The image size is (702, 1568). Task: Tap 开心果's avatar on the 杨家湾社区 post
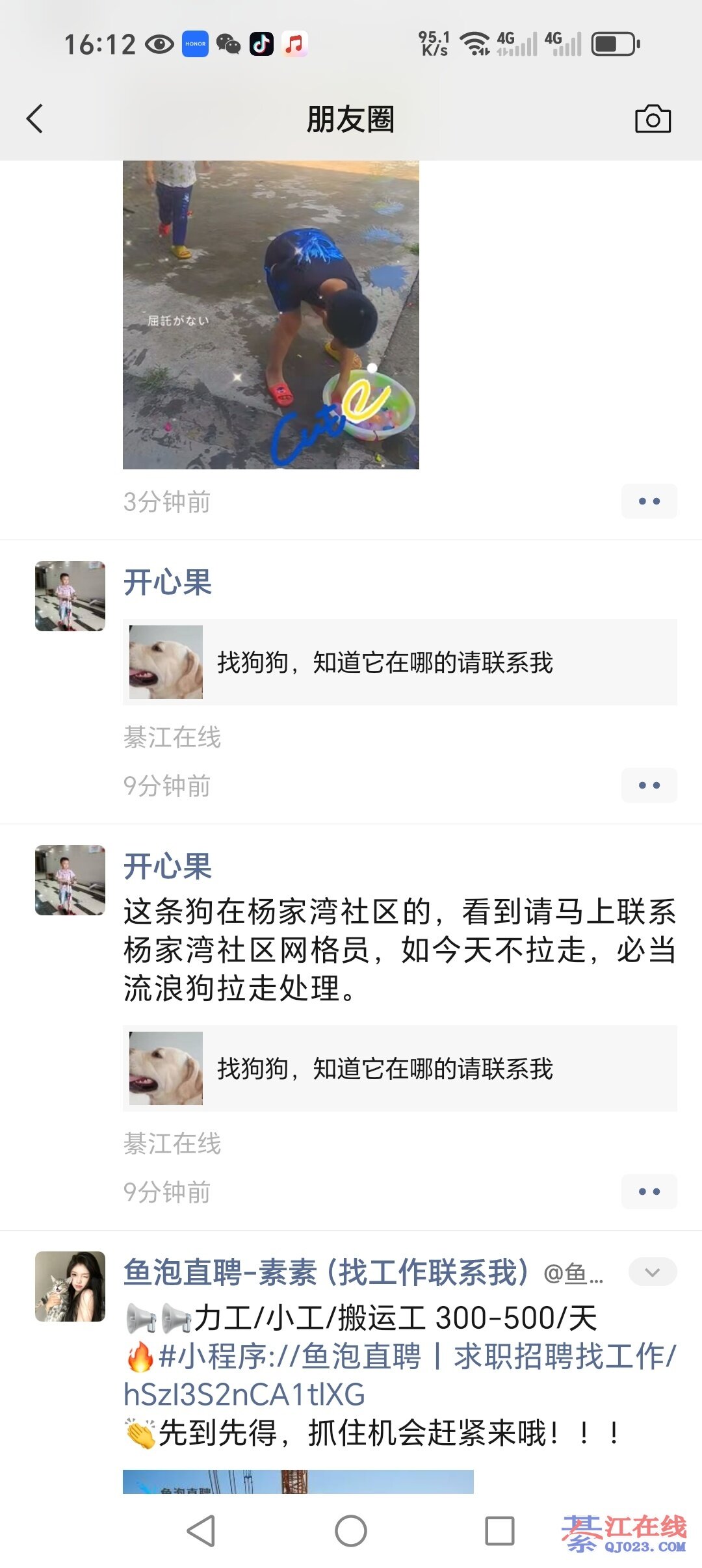coord(70,880)
